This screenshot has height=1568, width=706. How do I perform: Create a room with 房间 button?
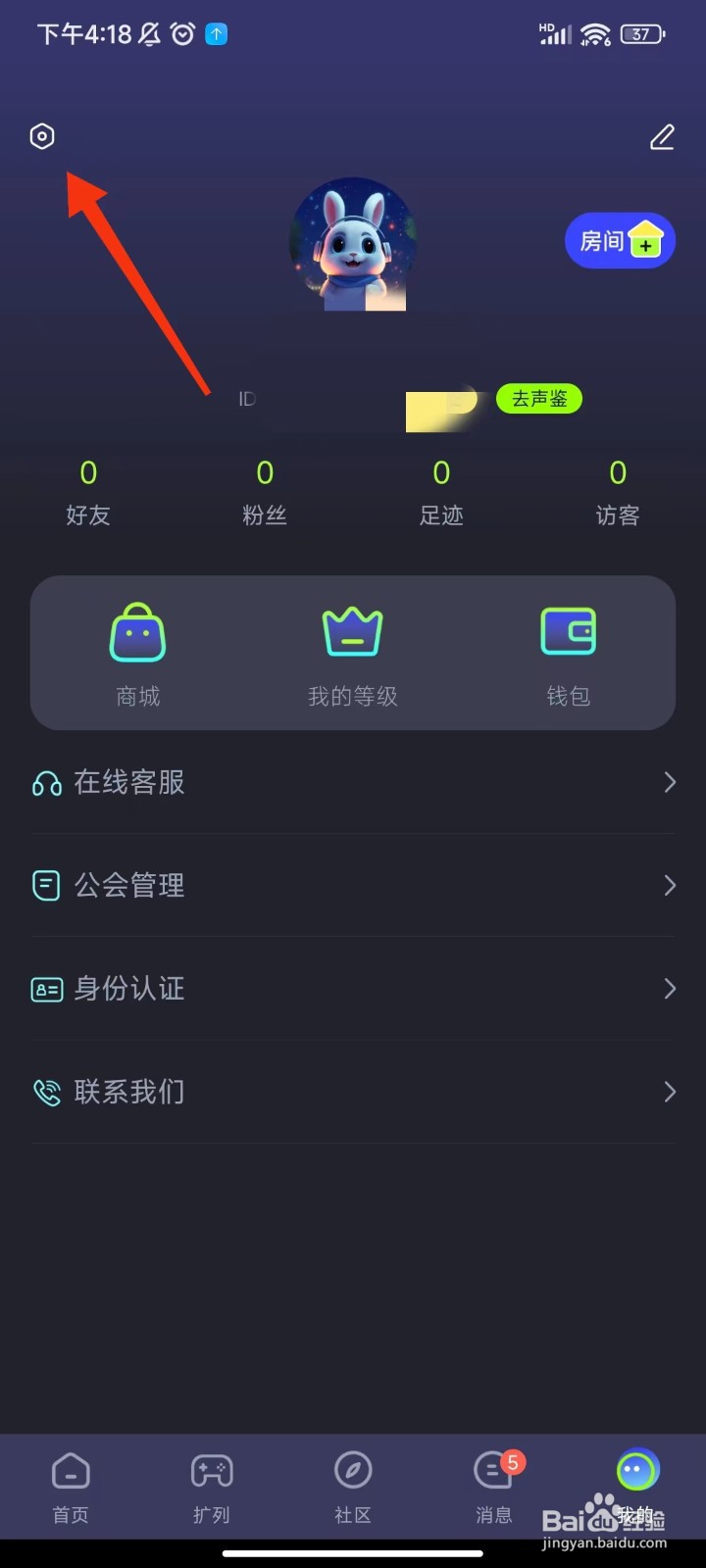tap(620, 240)
